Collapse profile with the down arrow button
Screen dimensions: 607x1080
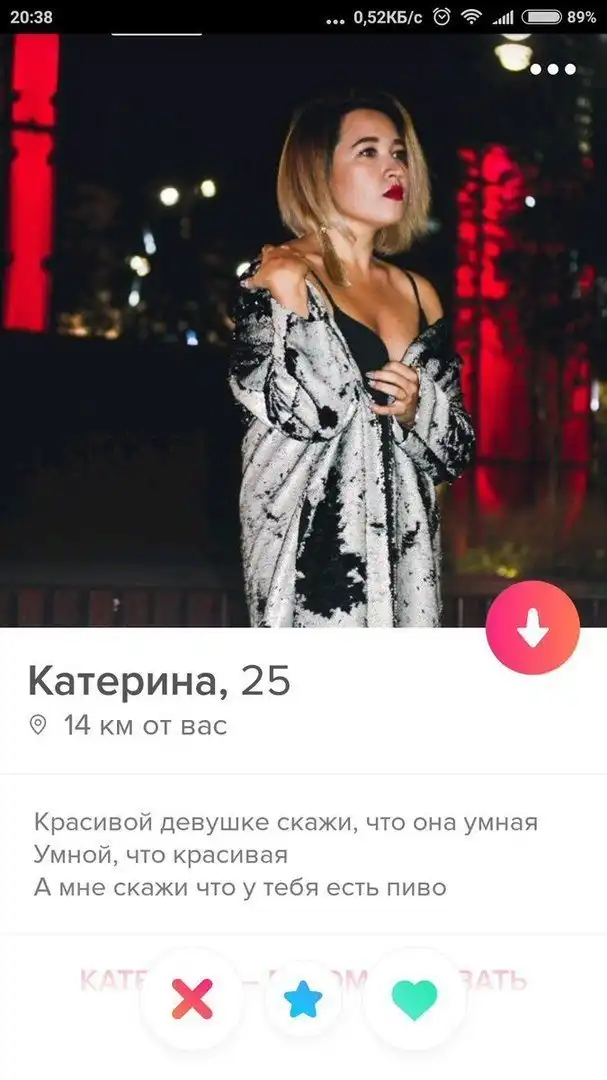click(x=532, y=628)
